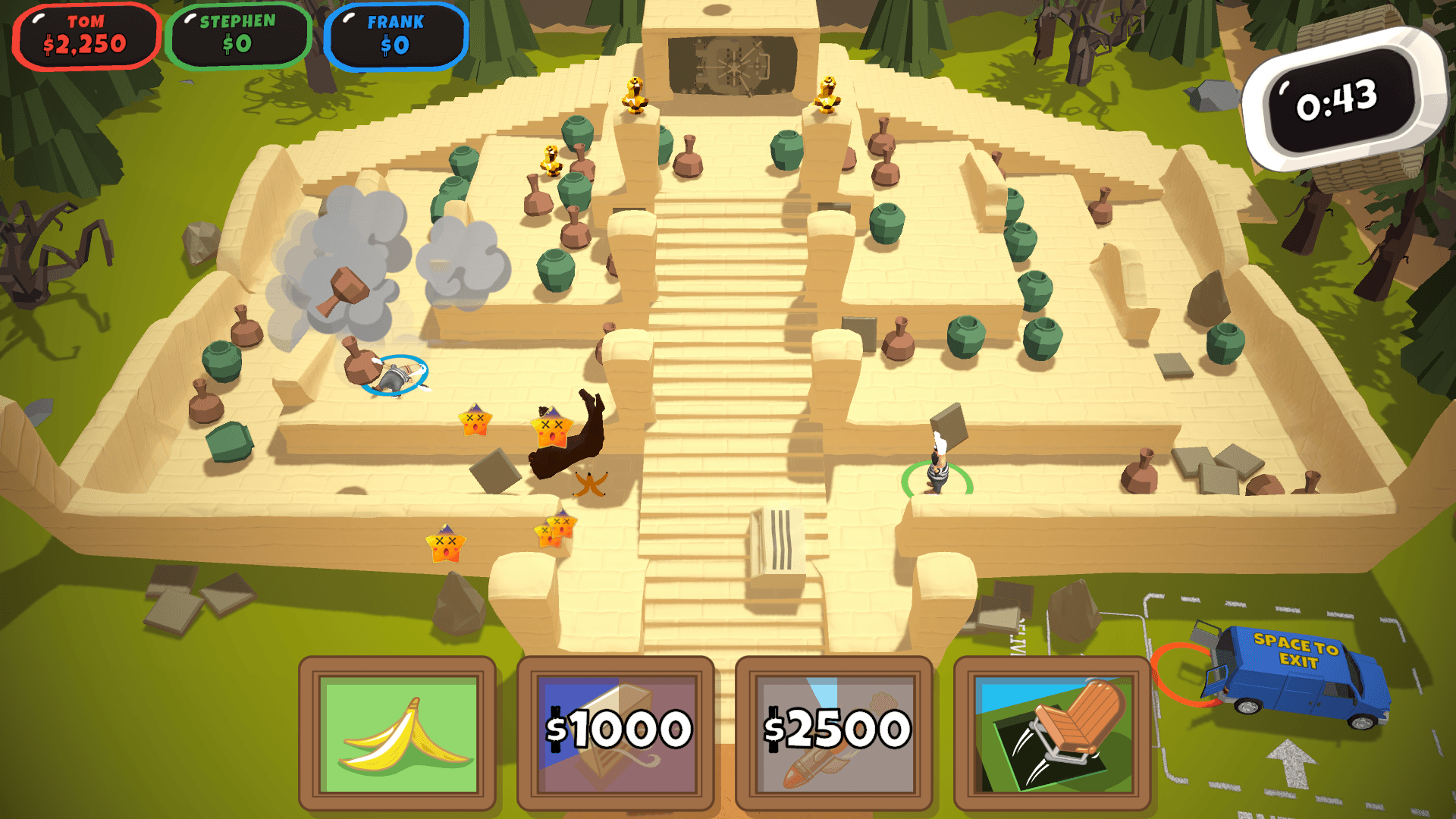Viewport: 1456px width, 819px height.
Task: Pick the $2500 rocket item card
Action: (834, 734)
